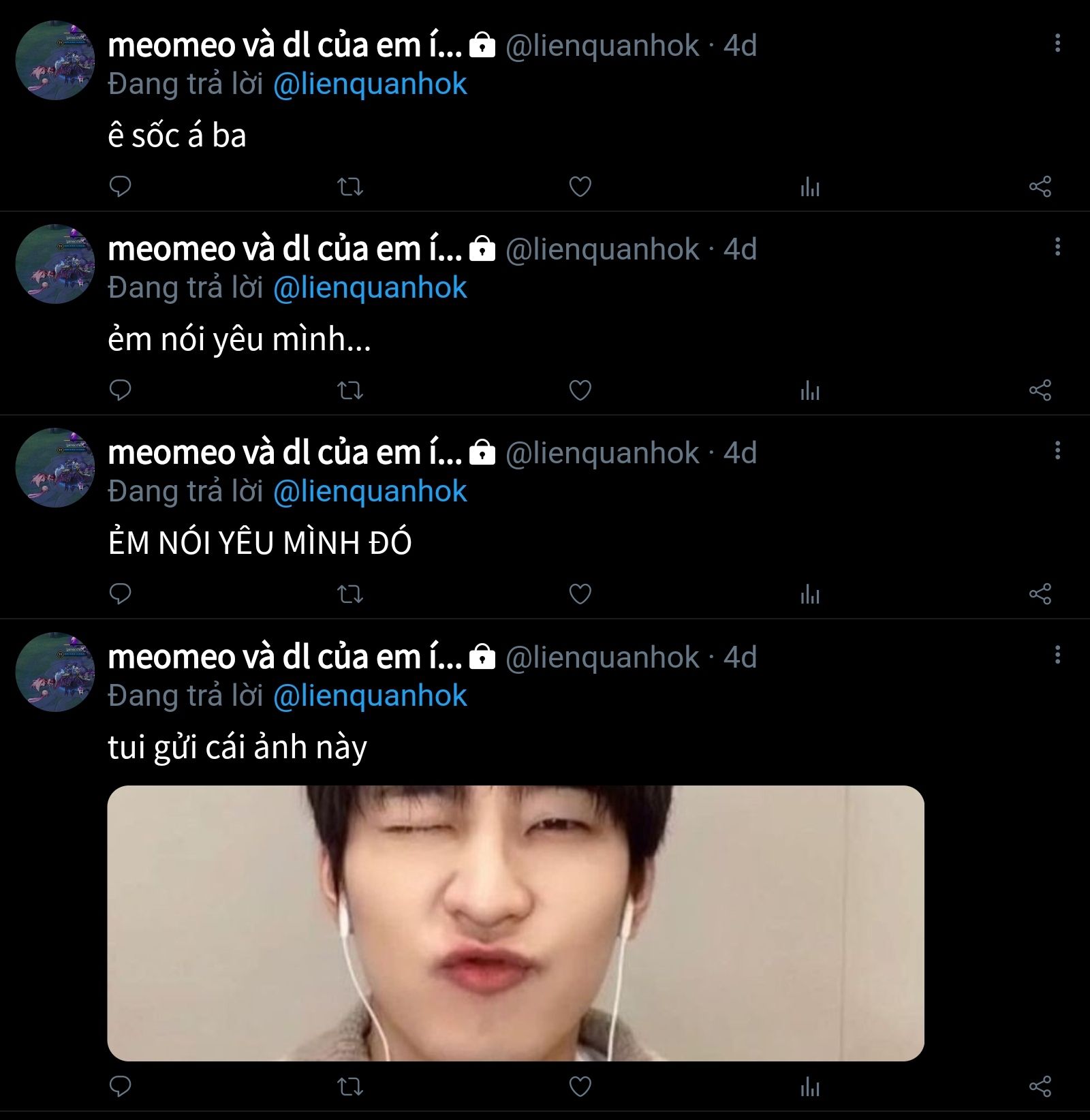Retweet the 'ẻm nói yêu mình...' tweet

tap(350, 390)
